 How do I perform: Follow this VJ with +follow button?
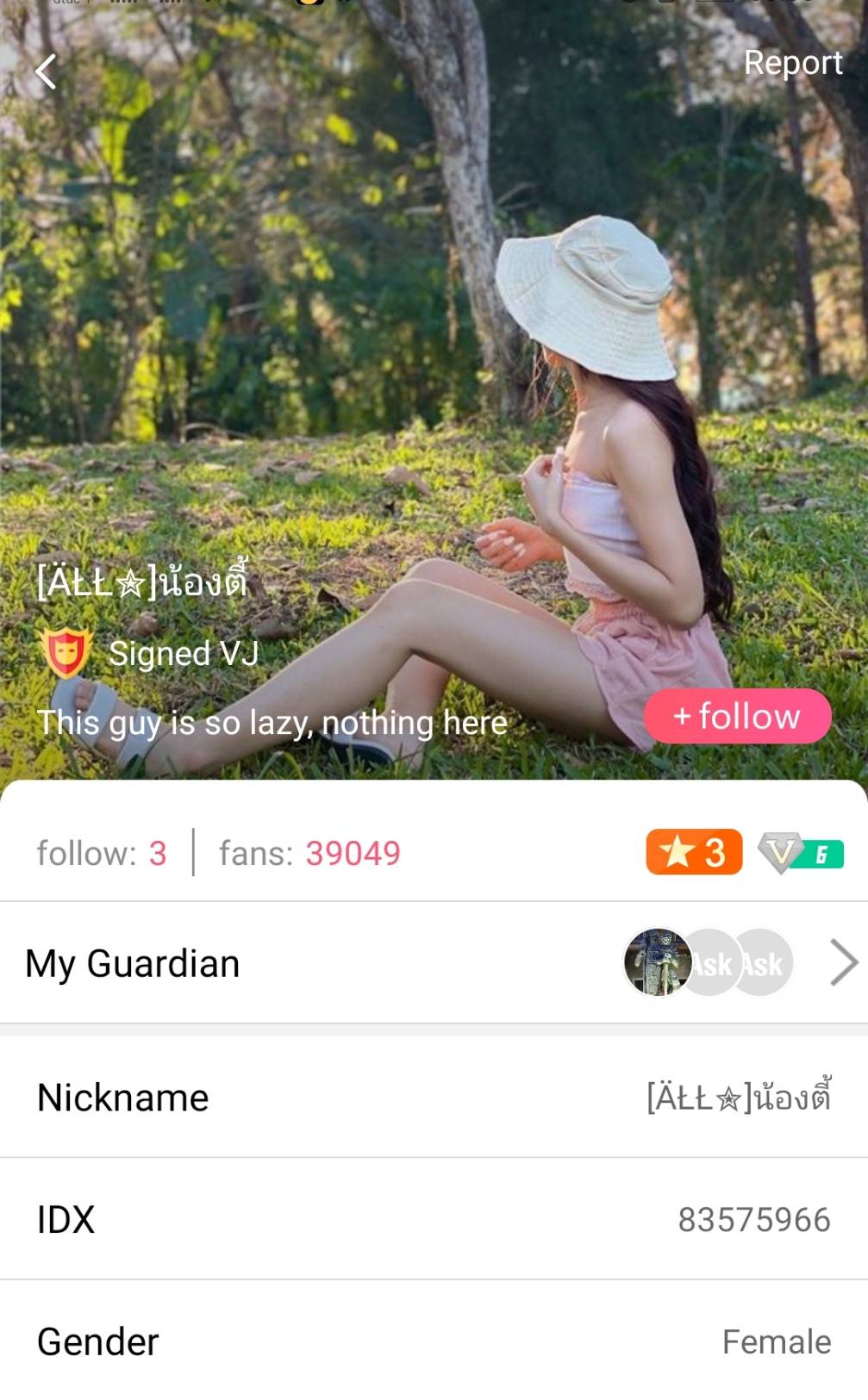tap(737, 716)
